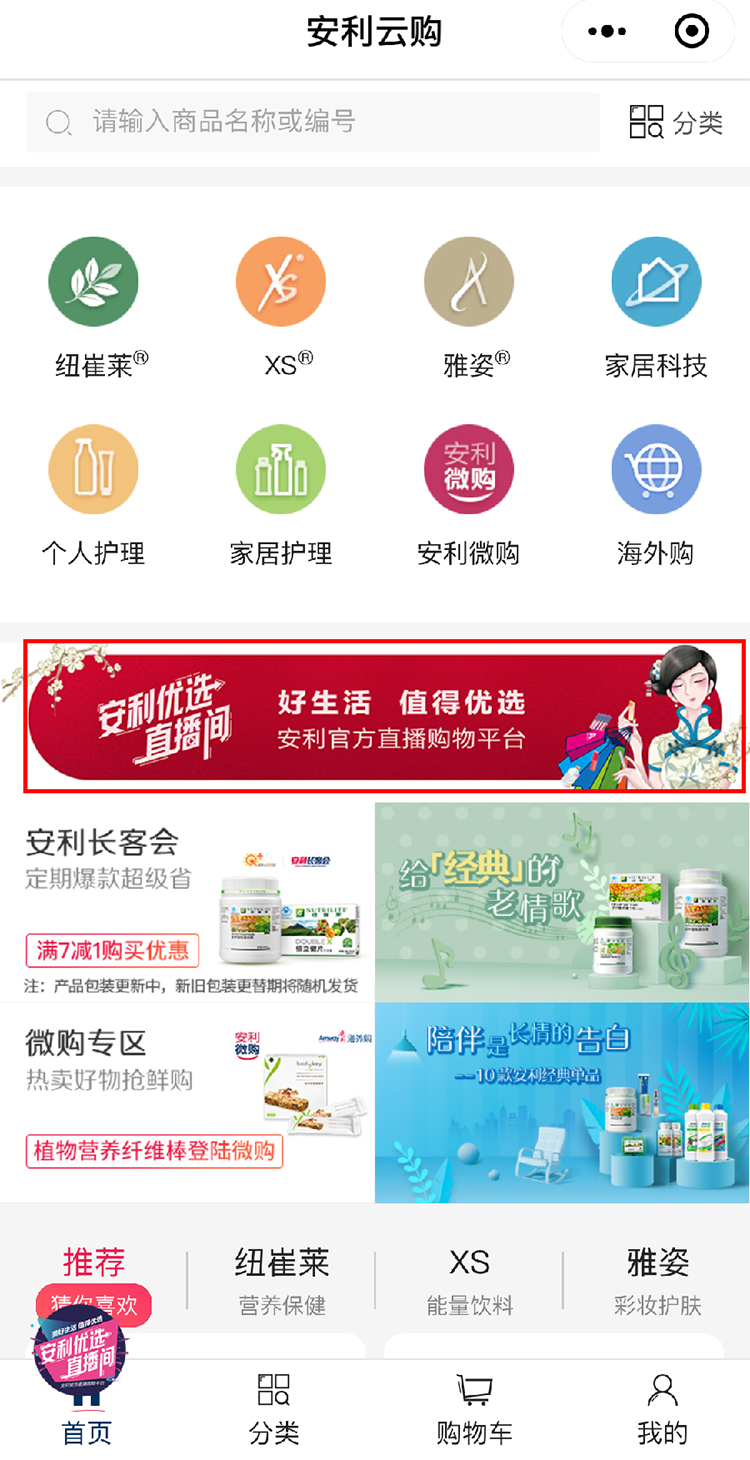This screenshot has height=1460, width=750.
Task: Go to the 购物车 tab
Action: pyautogui.click(x=474, y=1410)
